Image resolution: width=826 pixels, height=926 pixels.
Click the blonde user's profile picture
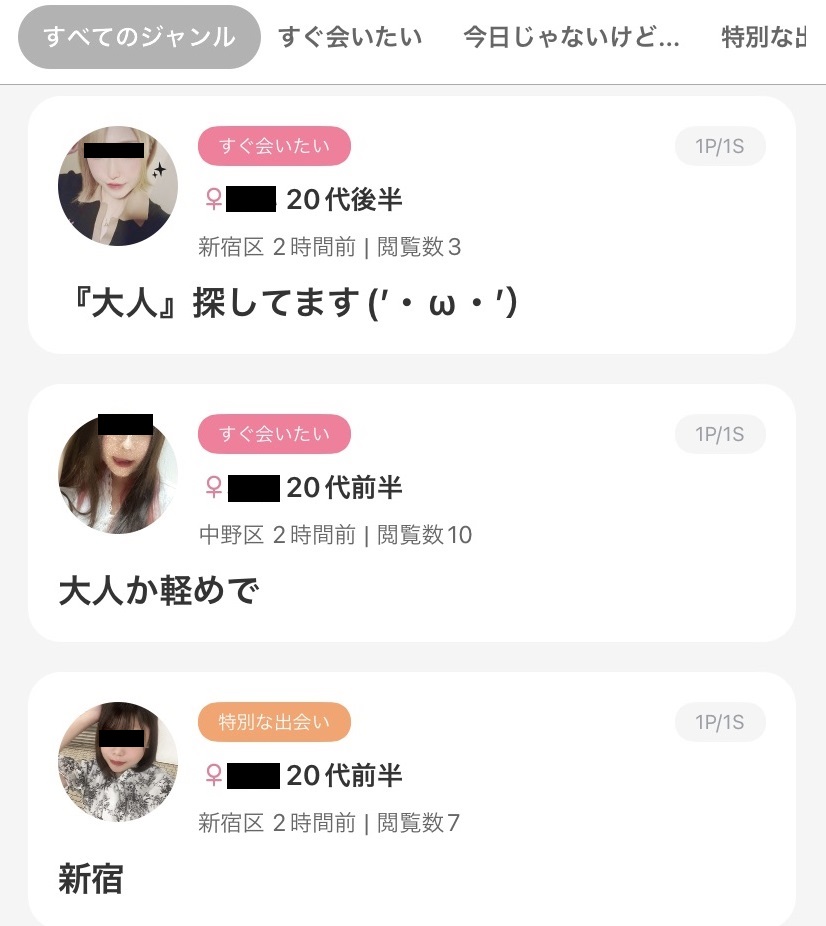pos(117,186)
